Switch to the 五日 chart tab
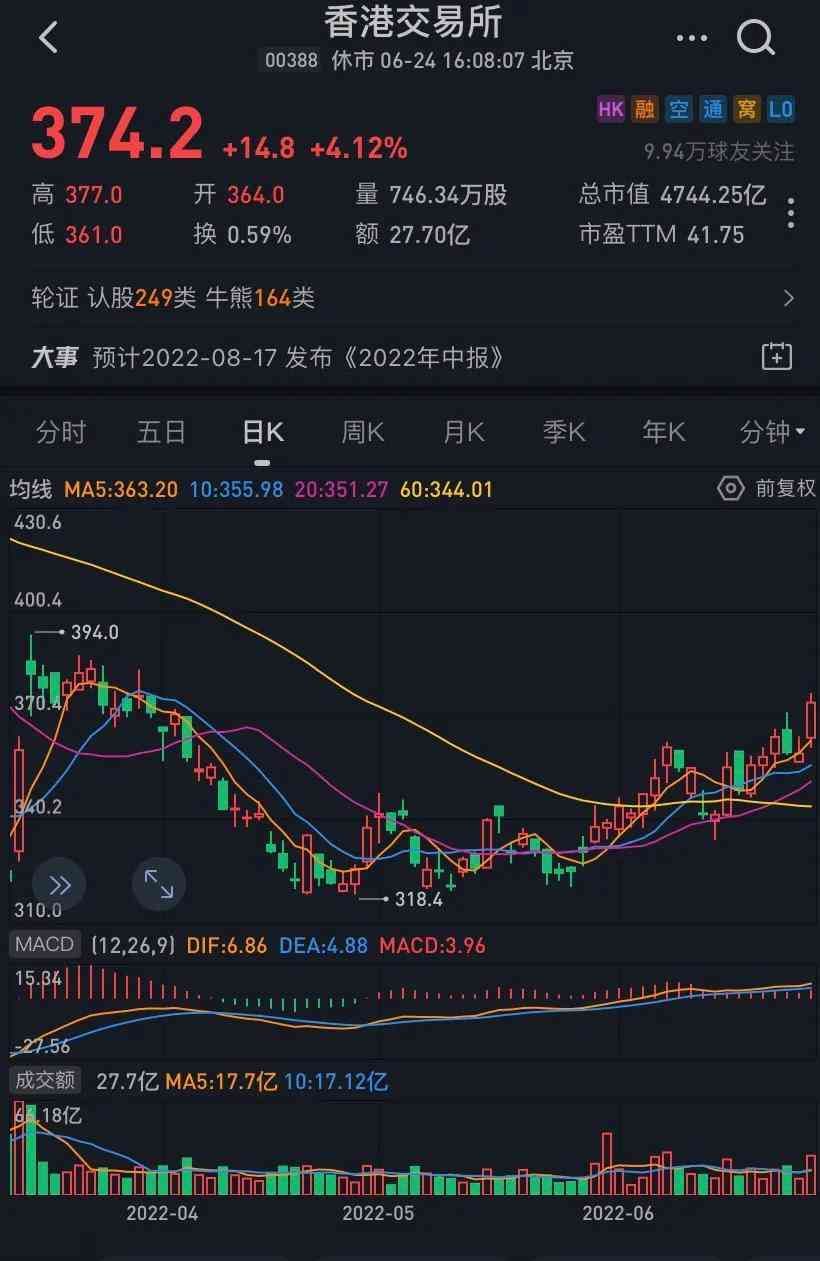Screen dimensions: 820x1261 pyautogui.click(x=161, y=432)
